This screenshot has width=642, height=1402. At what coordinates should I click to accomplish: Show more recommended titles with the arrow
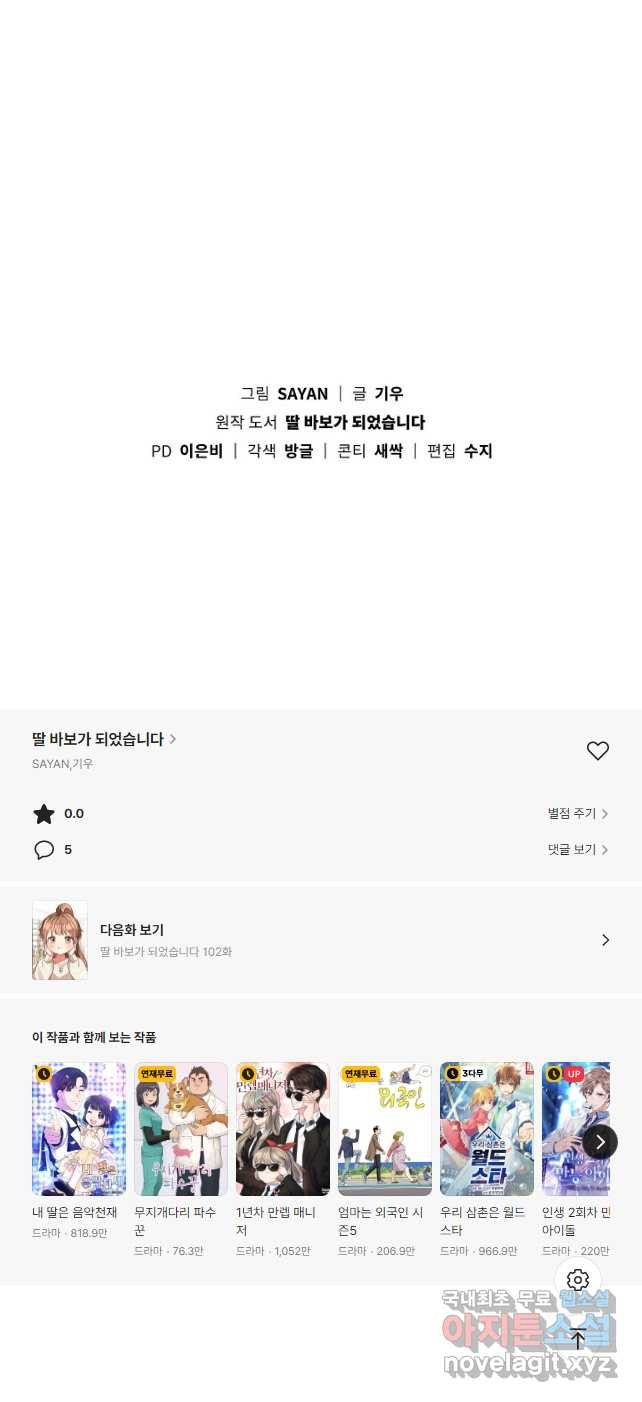pos(600,1142)
